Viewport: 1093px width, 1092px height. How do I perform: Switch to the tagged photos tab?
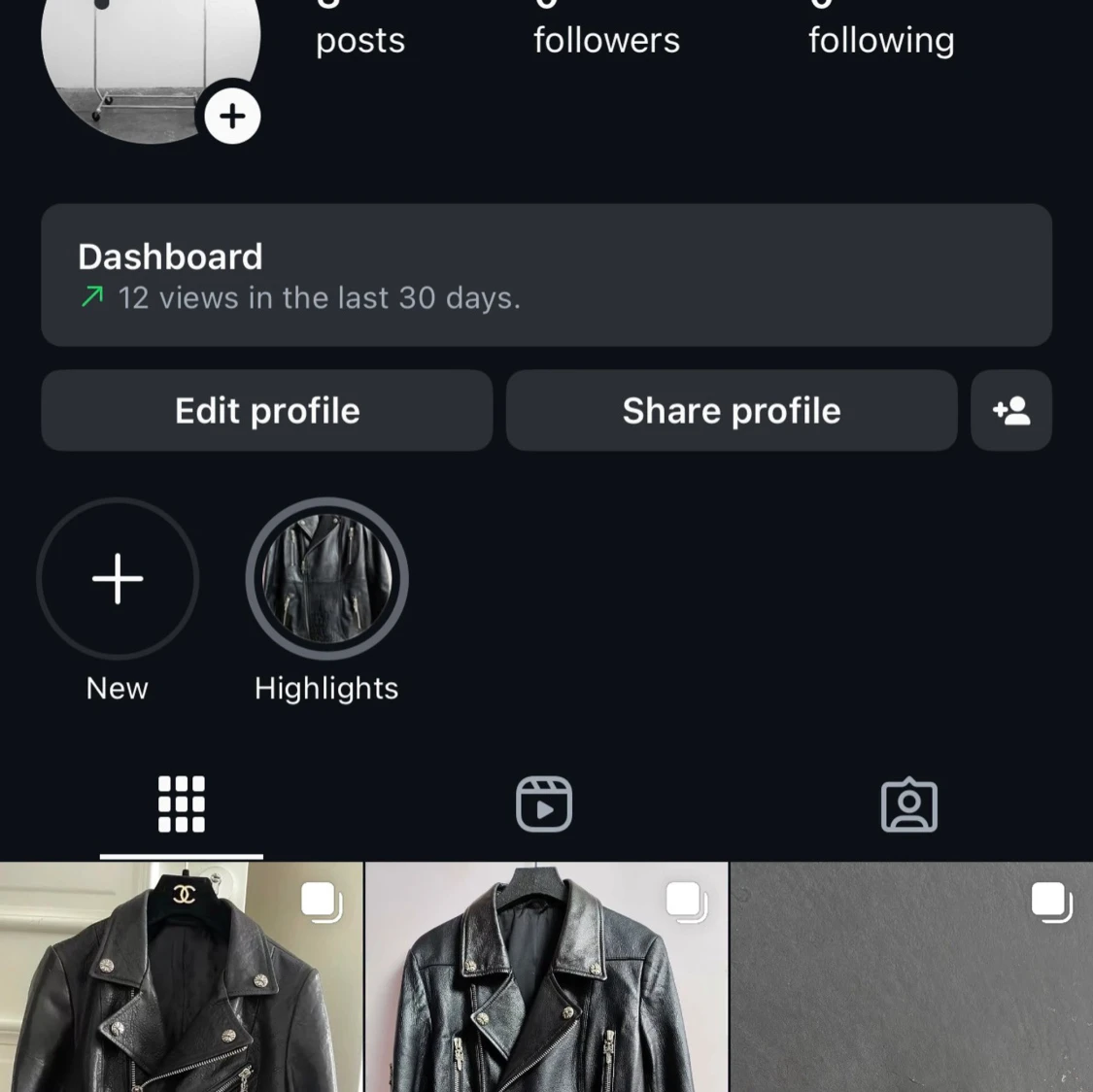pos(909,804)
